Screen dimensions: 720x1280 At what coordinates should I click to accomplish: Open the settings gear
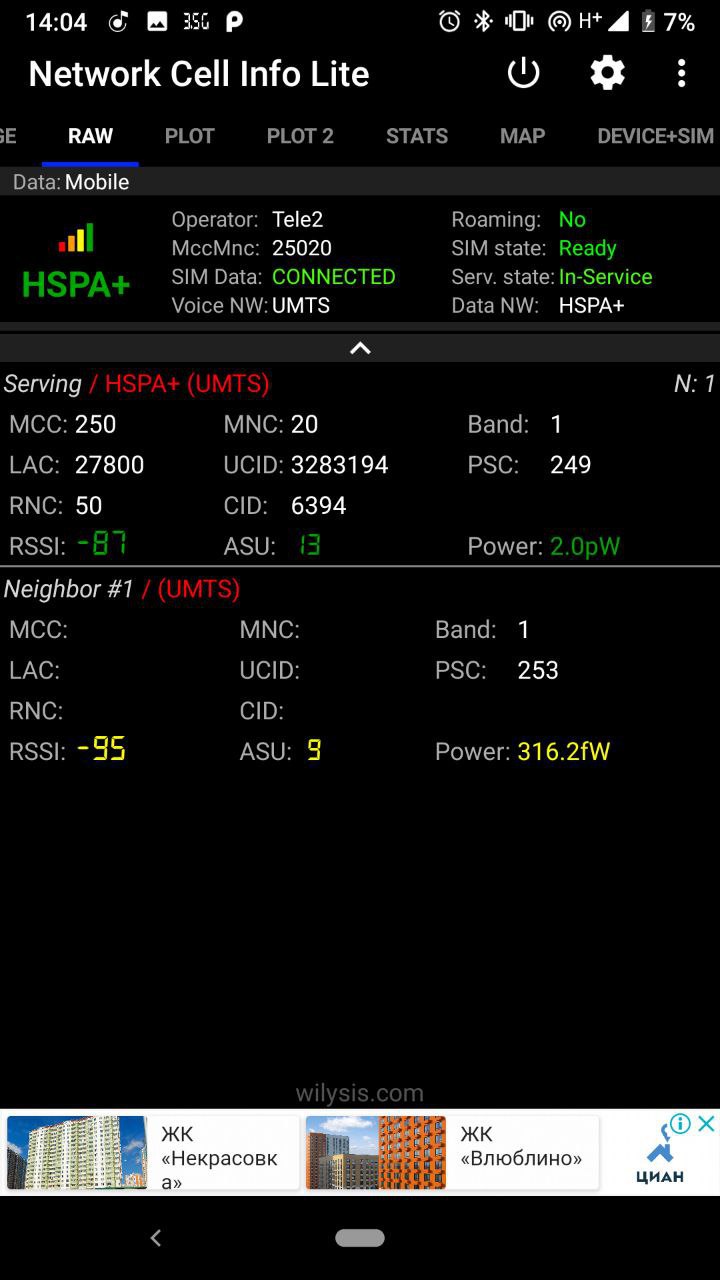pos(607,73)
